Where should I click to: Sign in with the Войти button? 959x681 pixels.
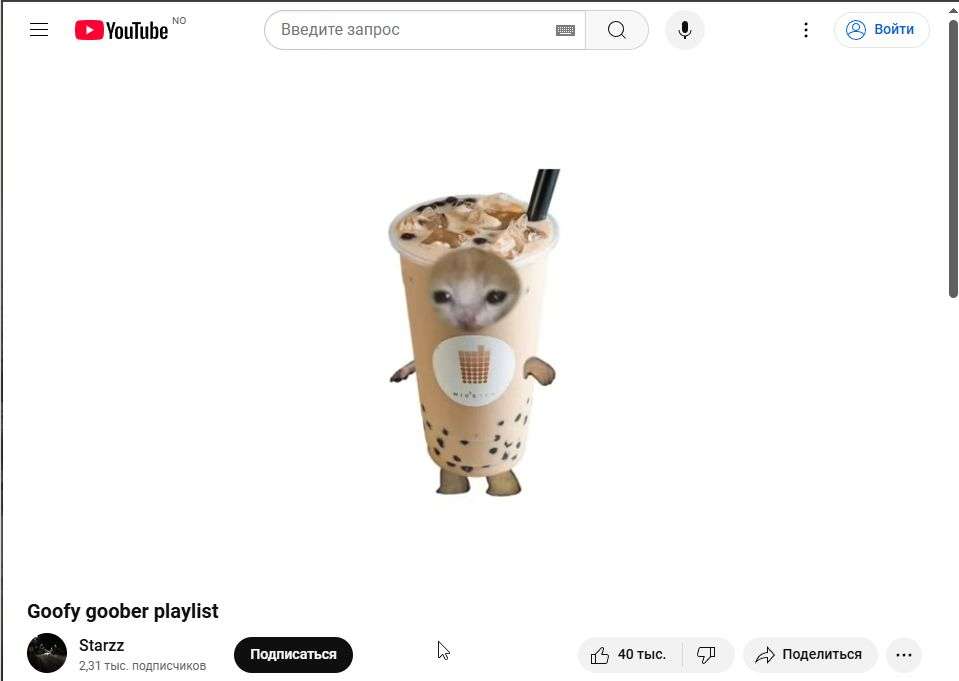point(881,30)
